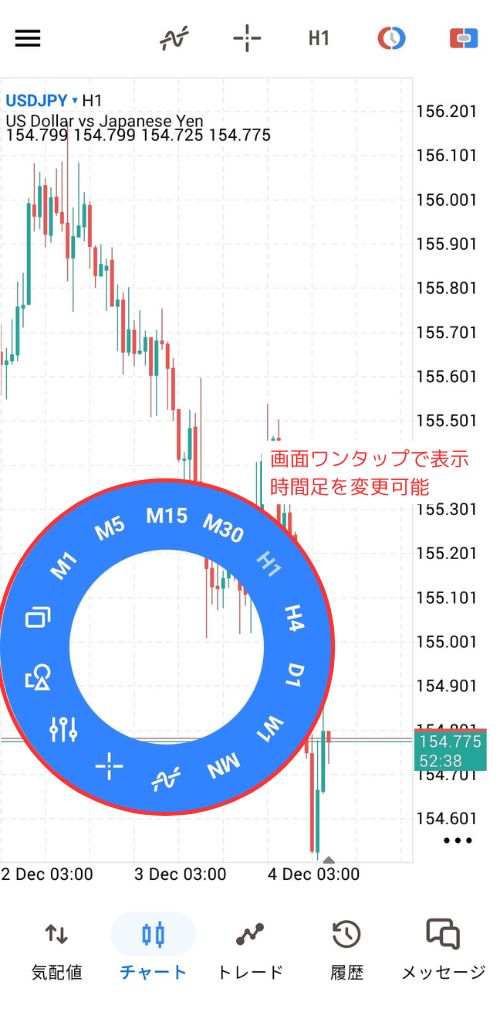
Task: Select MN monthly timeframe
Action: coord(224,767)
